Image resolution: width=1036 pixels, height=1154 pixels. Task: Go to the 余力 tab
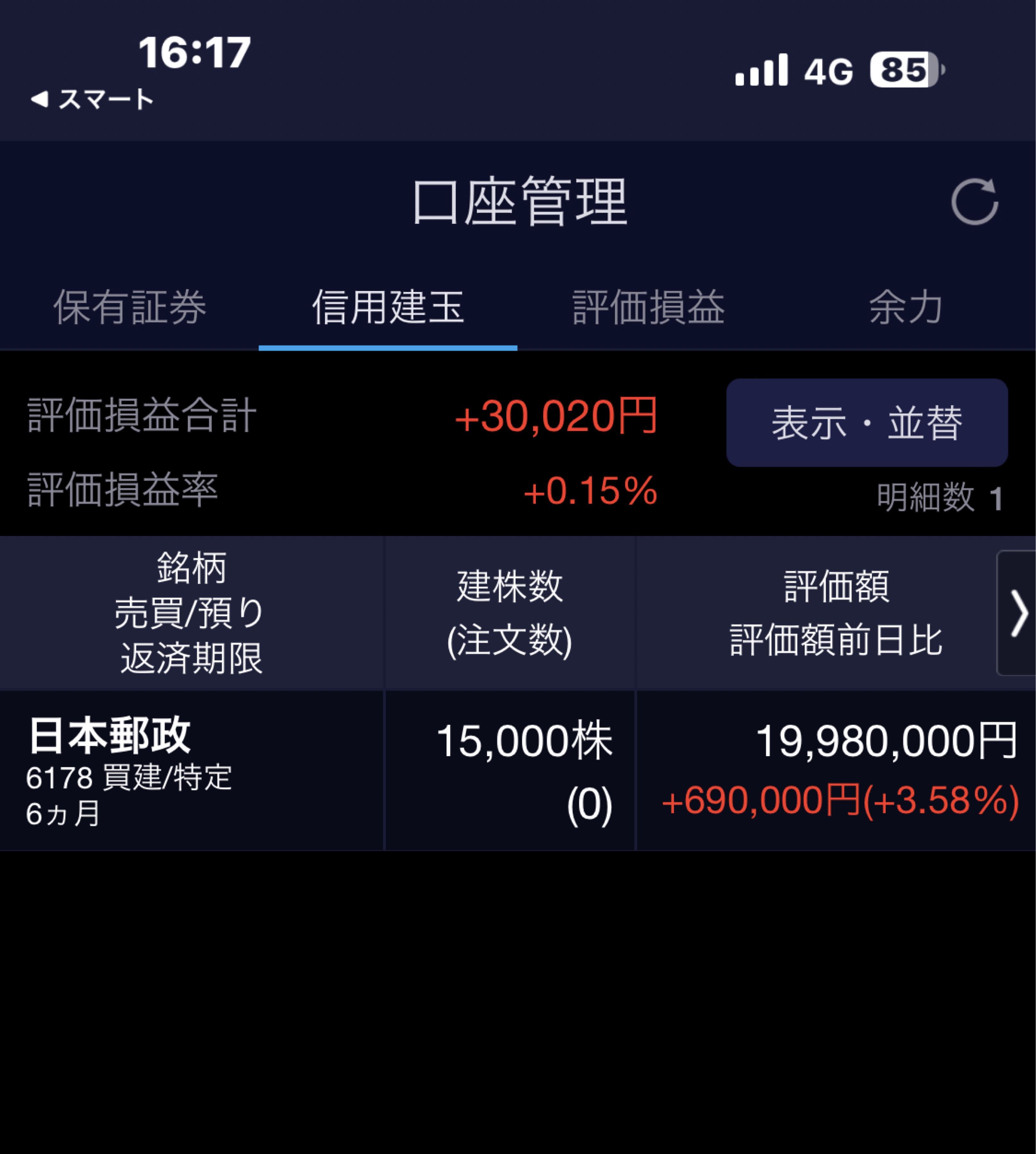pyautogui.click(x=906, y=308)
